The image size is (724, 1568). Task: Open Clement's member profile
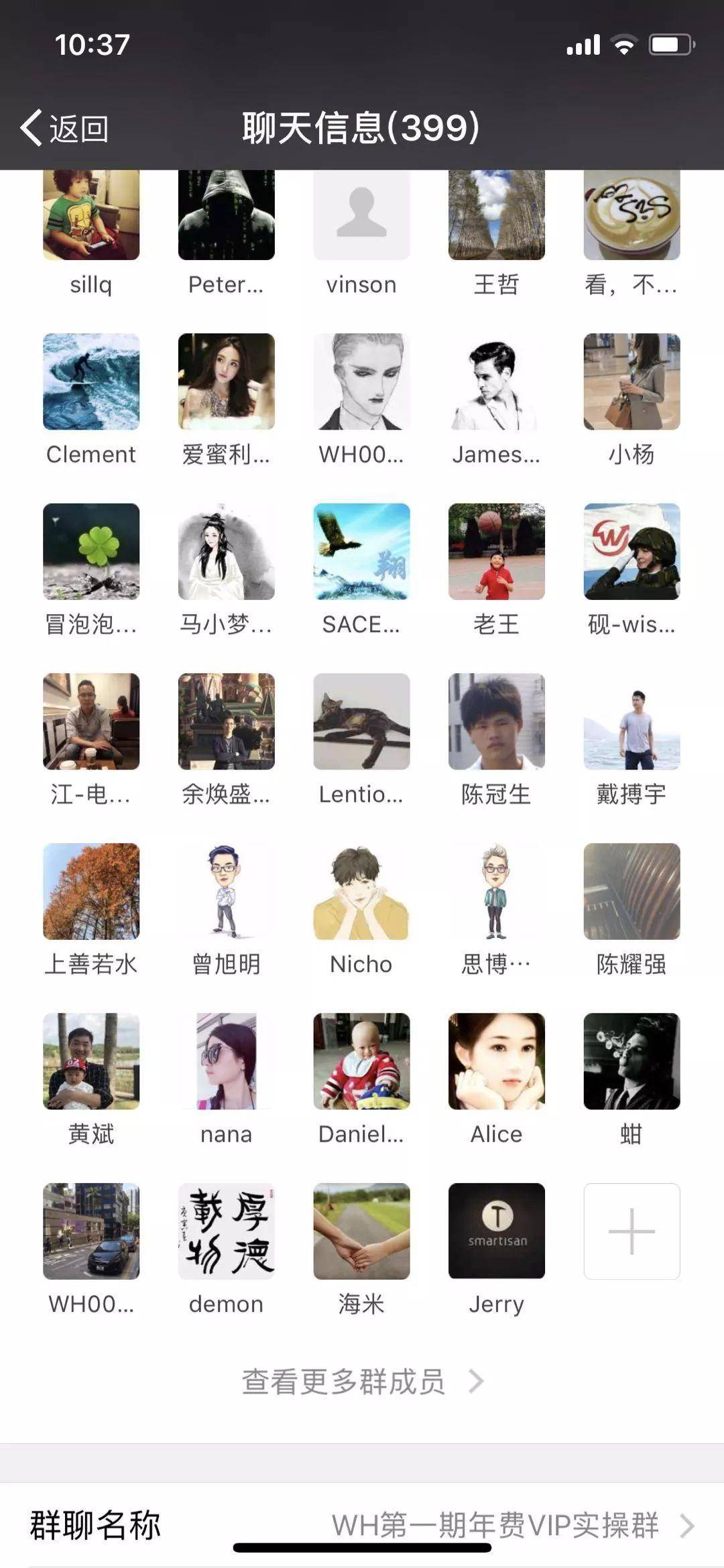[x=91, y=381]
